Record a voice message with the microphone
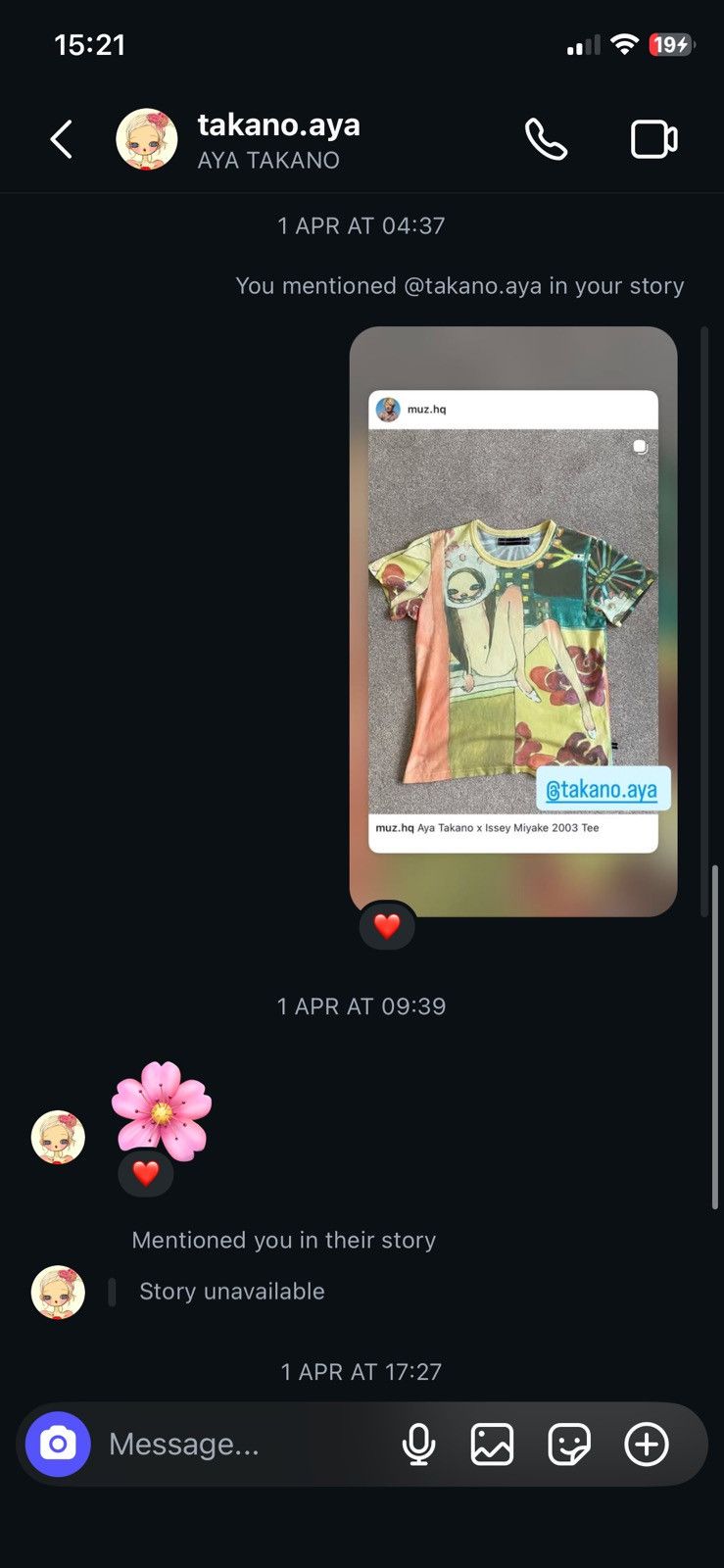Viewport: 724px width, 1568px height. 418,1444
